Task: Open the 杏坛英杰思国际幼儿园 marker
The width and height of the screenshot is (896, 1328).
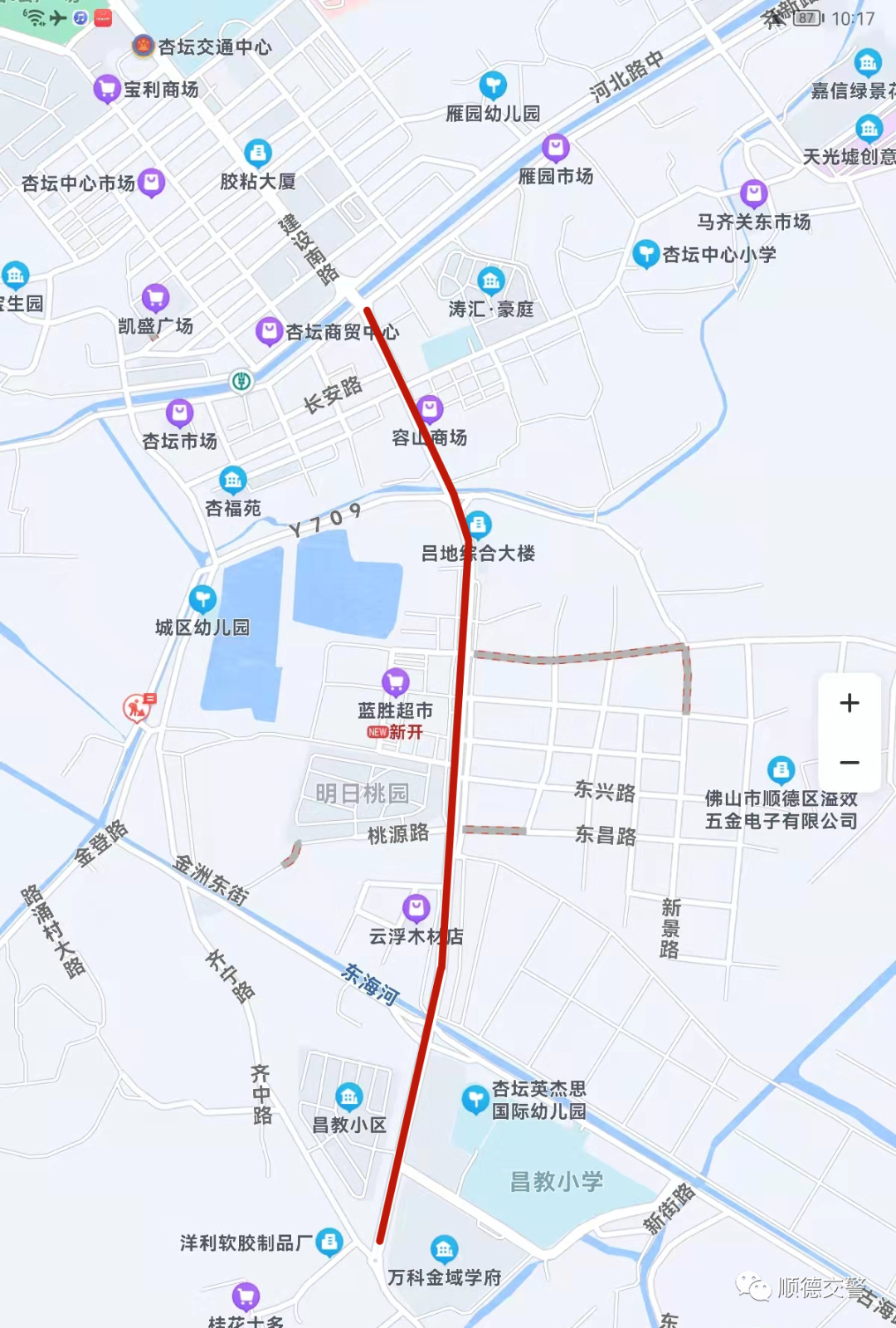Action: pyautogui.click(x=475, y=1100)
